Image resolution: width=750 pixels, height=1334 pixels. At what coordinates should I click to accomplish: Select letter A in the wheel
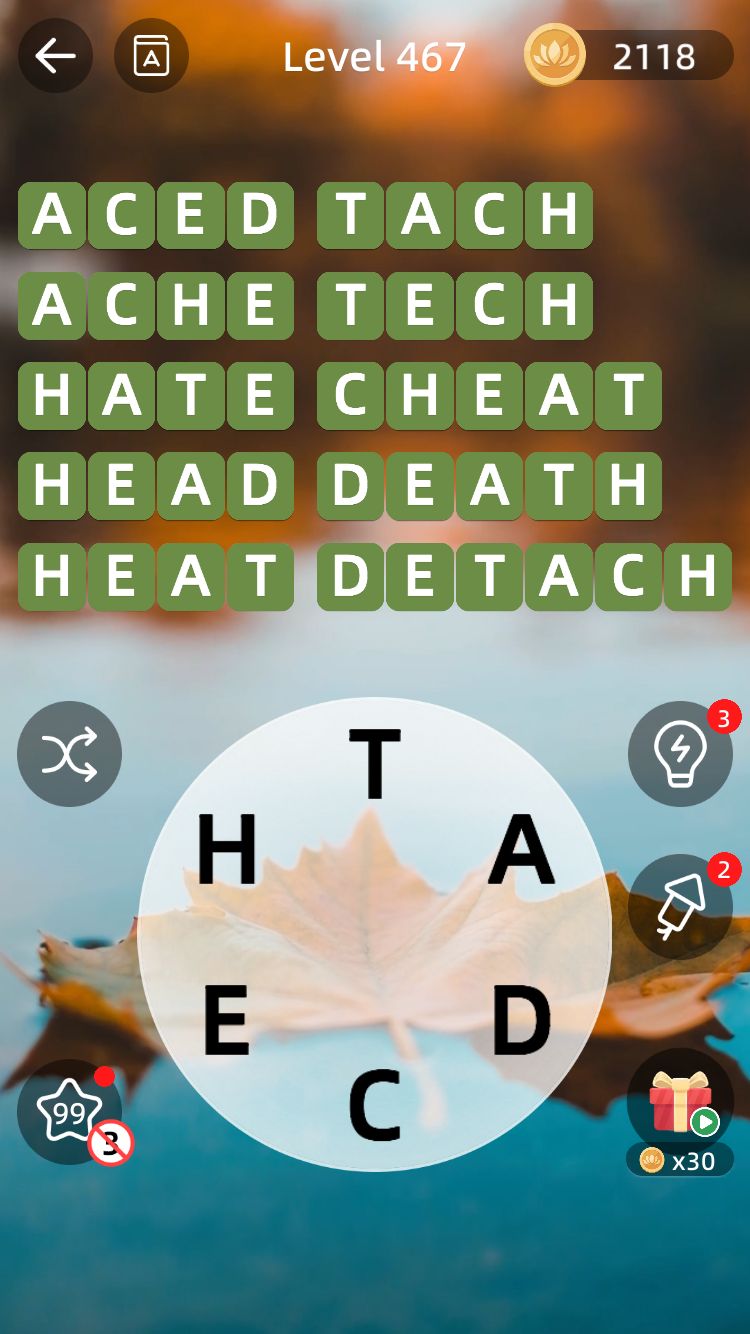(521, 849)
